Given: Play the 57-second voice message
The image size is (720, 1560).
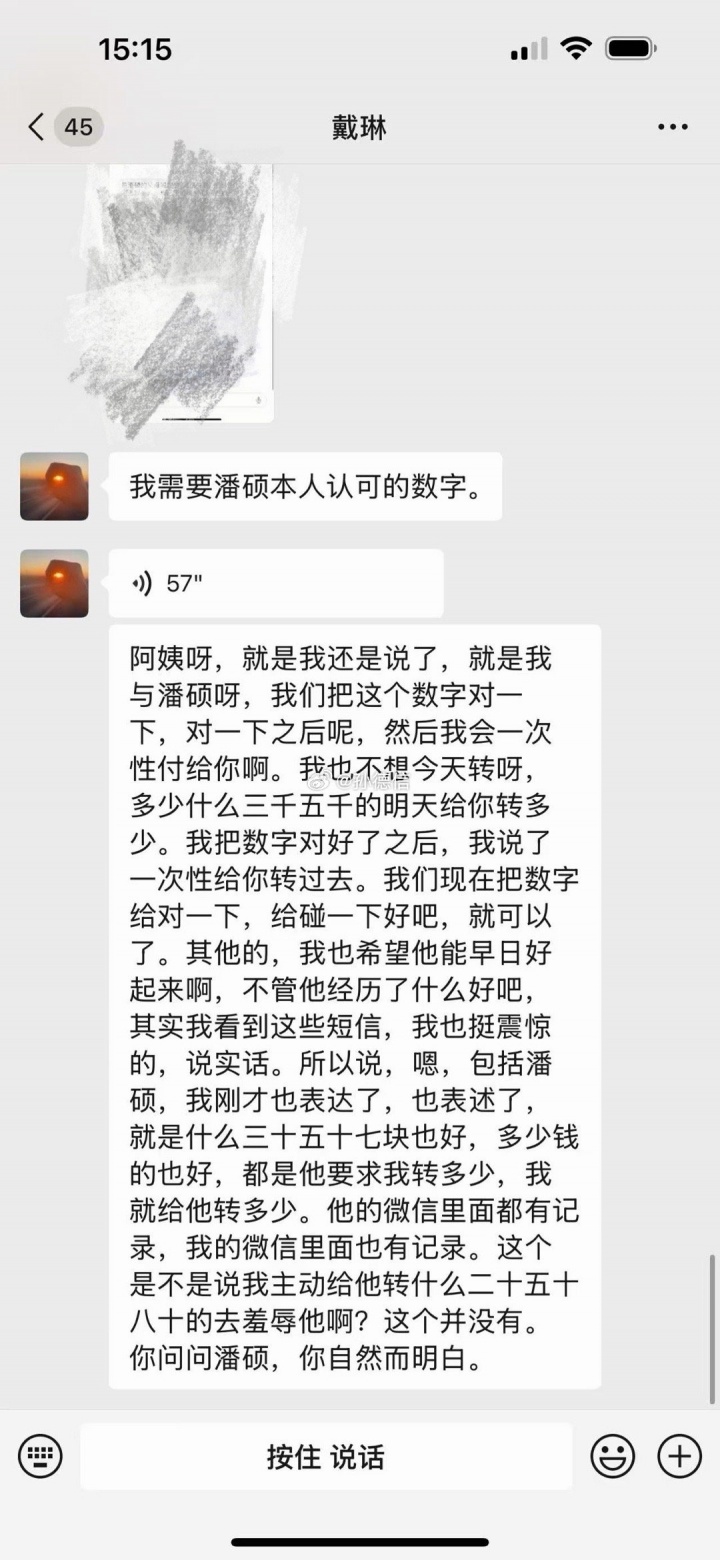Looking at the screenshot, I should 275,583.
